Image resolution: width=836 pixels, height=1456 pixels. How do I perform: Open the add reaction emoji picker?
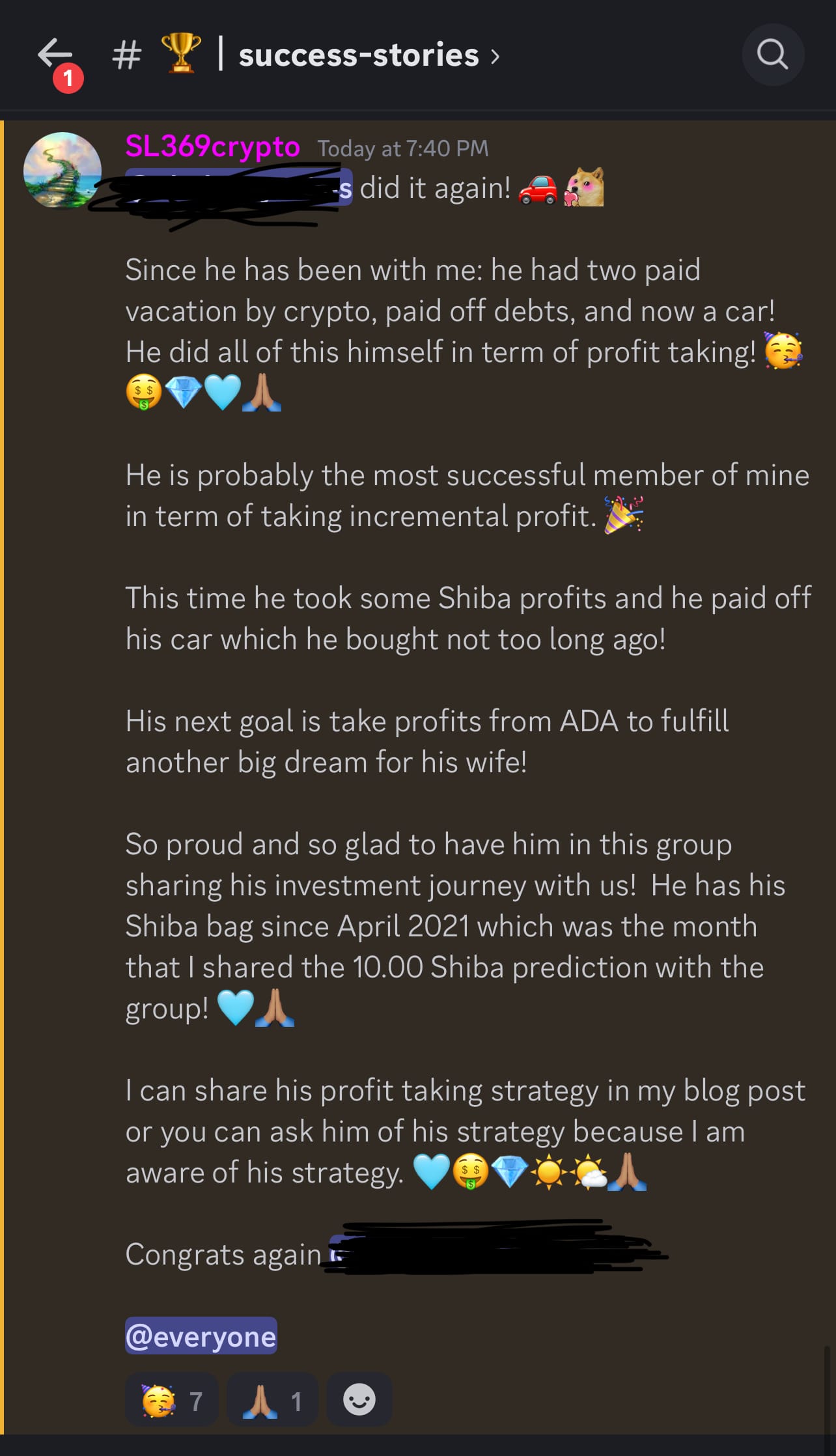[359, 1400]
